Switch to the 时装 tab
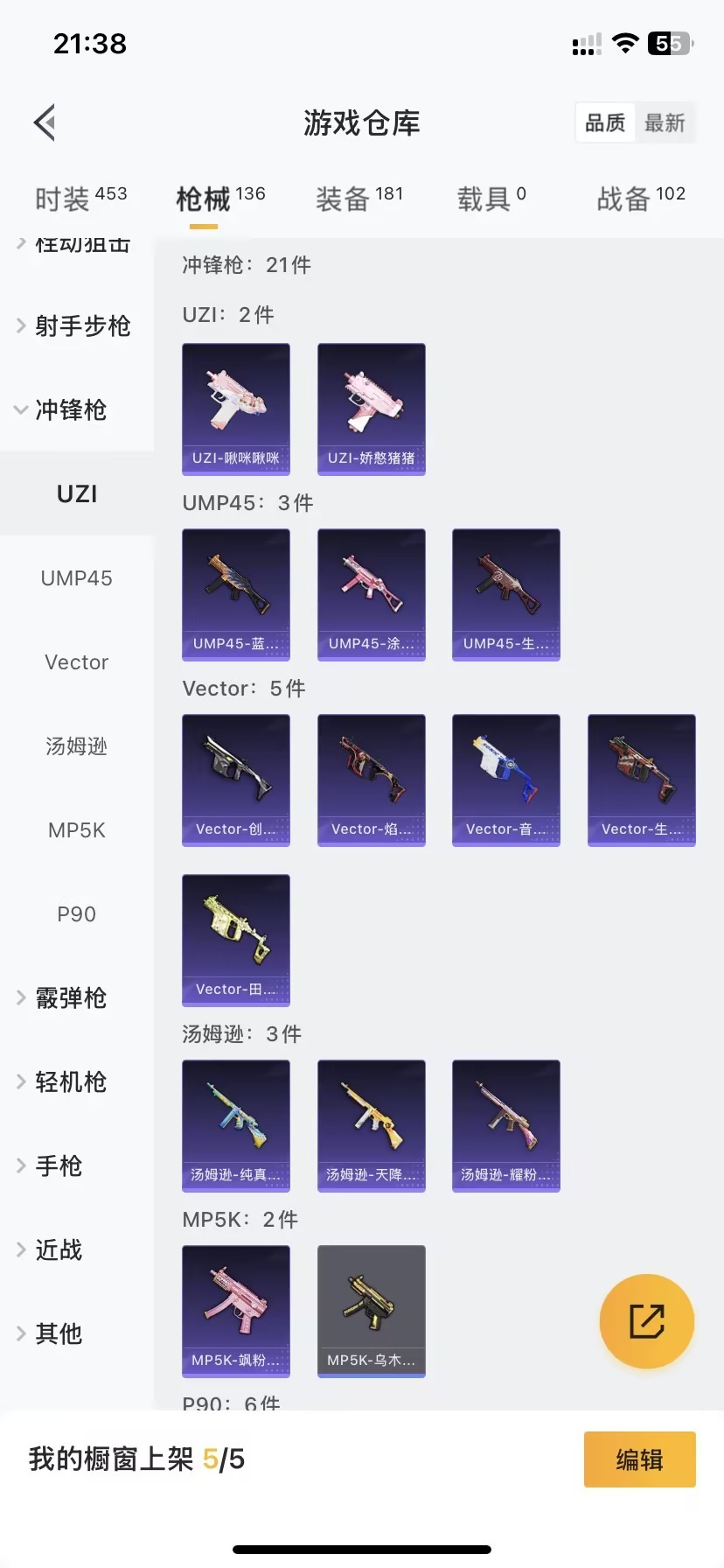 80,199
